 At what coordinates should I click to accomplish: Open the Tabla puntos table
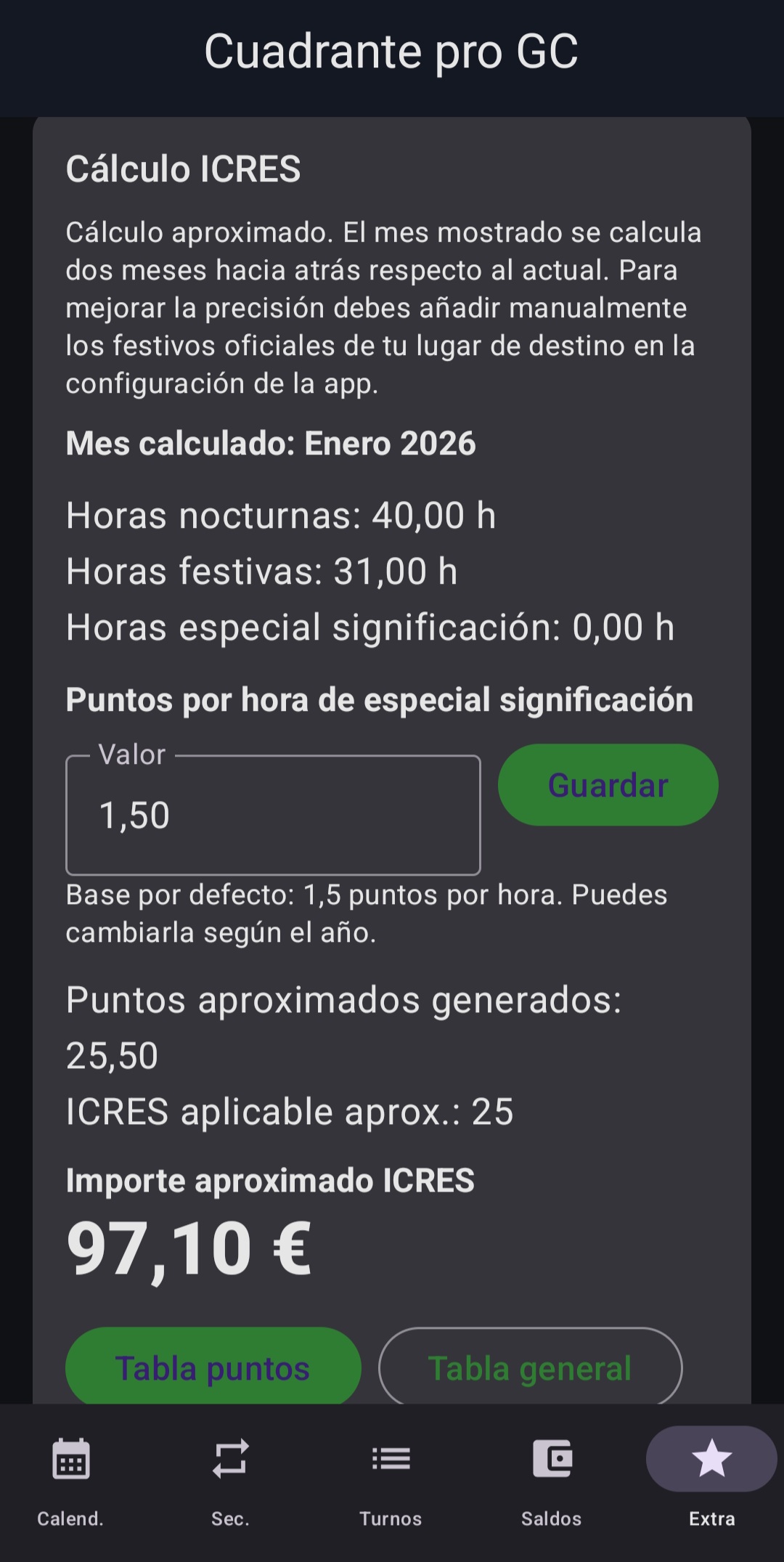coord(213,1368)
